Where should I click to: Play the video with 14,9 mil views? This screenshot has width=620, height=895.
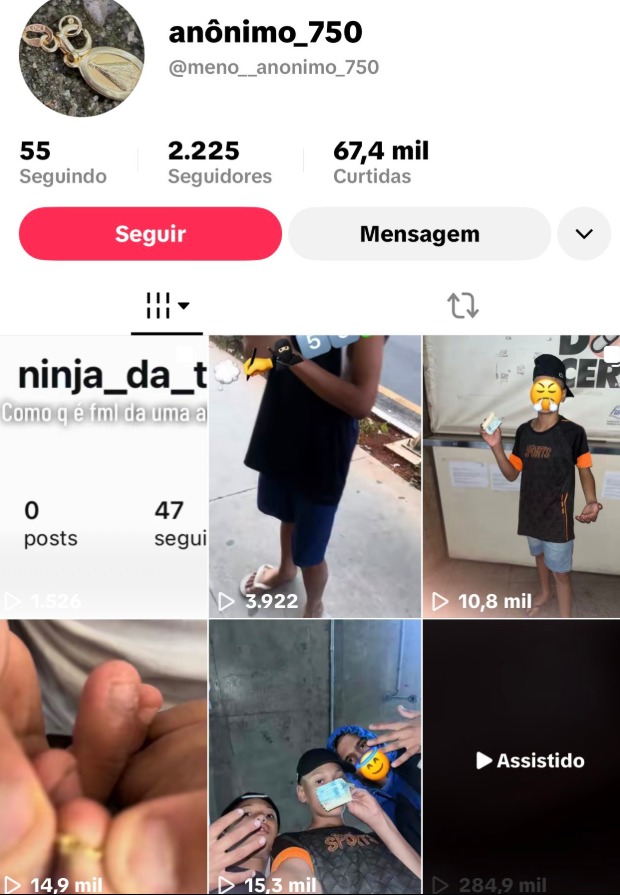point(103,756)
